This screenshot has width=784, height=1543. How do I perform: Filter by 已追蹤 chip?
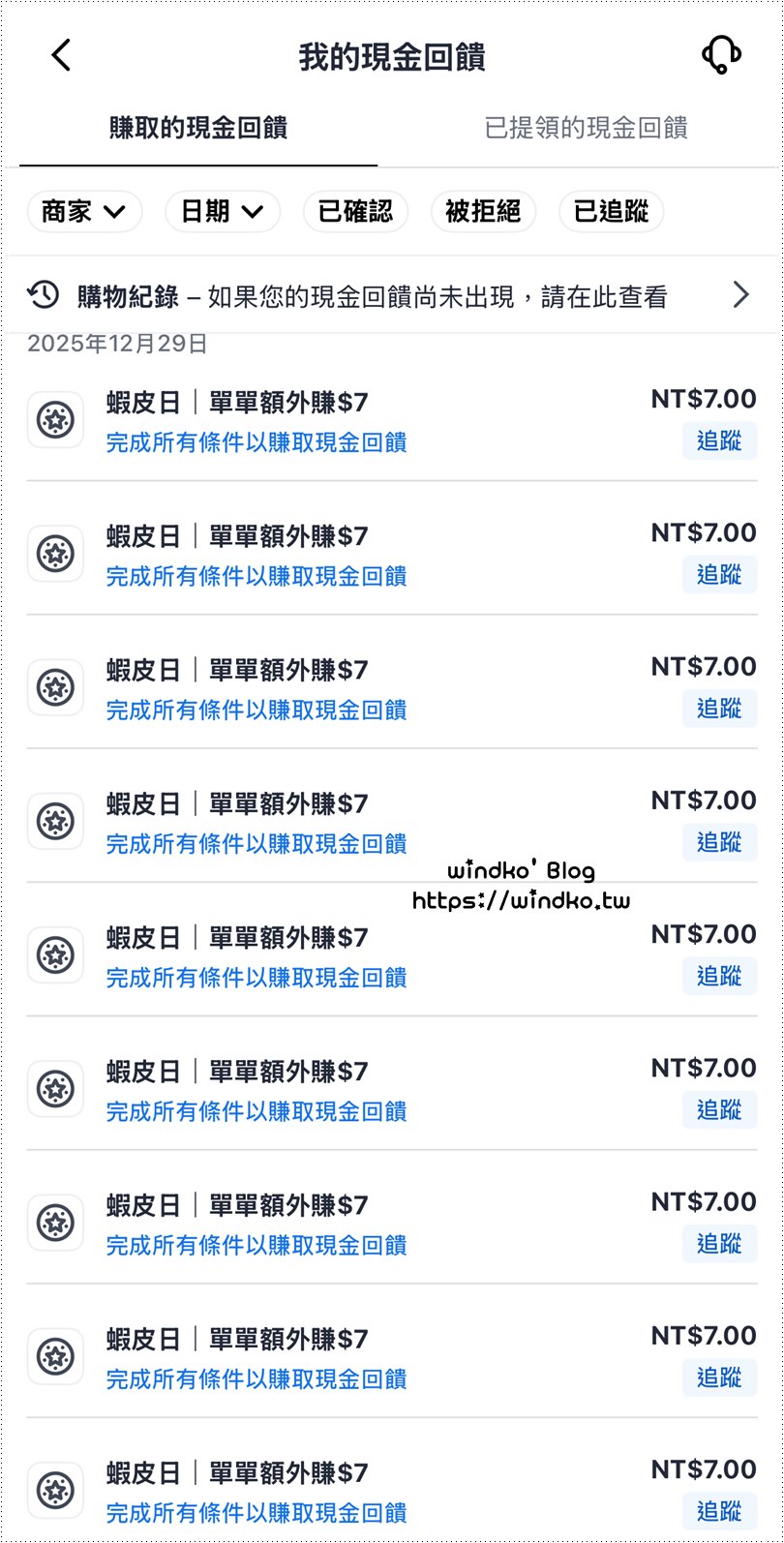click(x=611, y=212)
